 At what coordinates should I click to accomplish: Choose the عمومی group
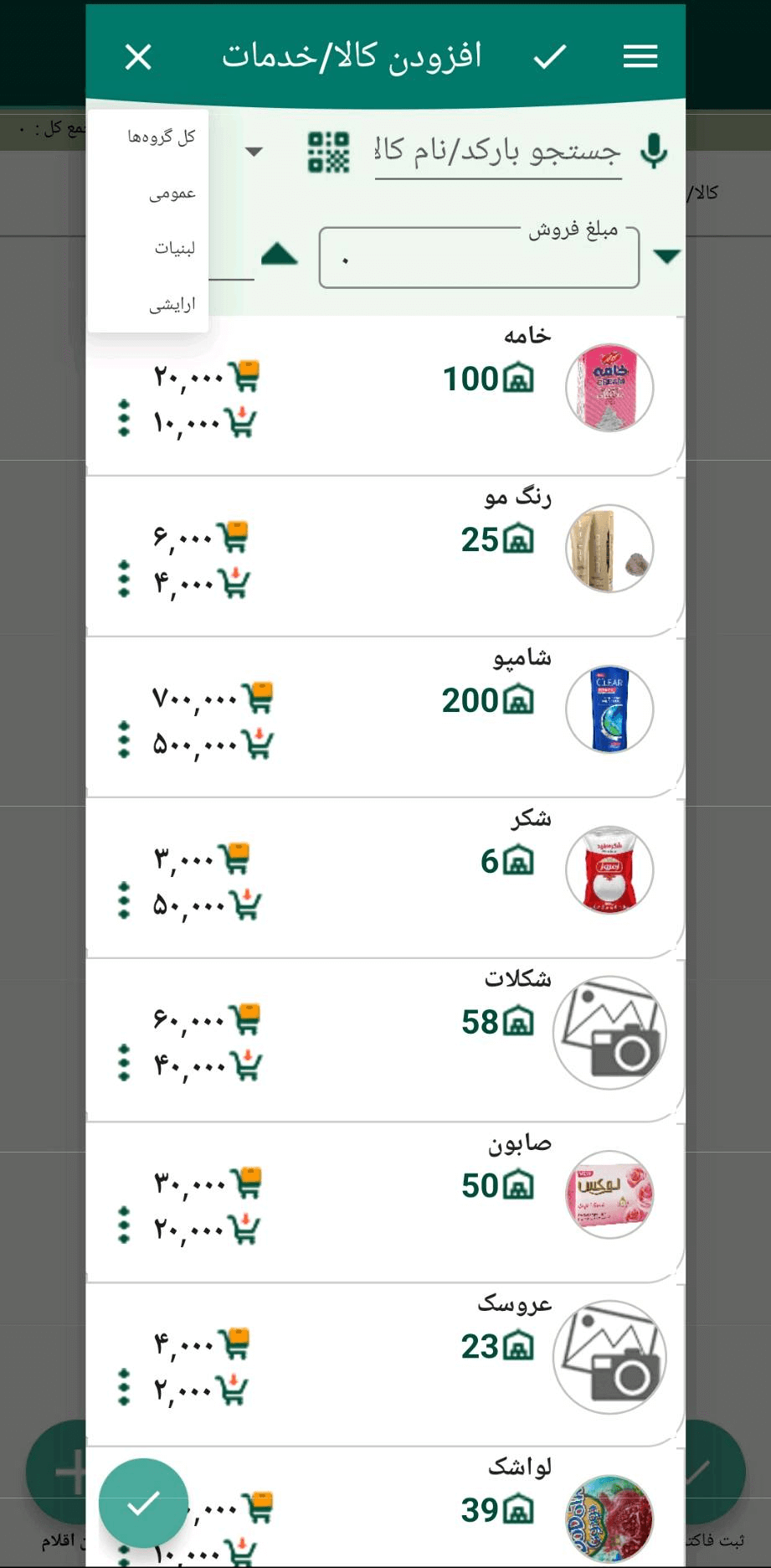(x=172, y=193)
